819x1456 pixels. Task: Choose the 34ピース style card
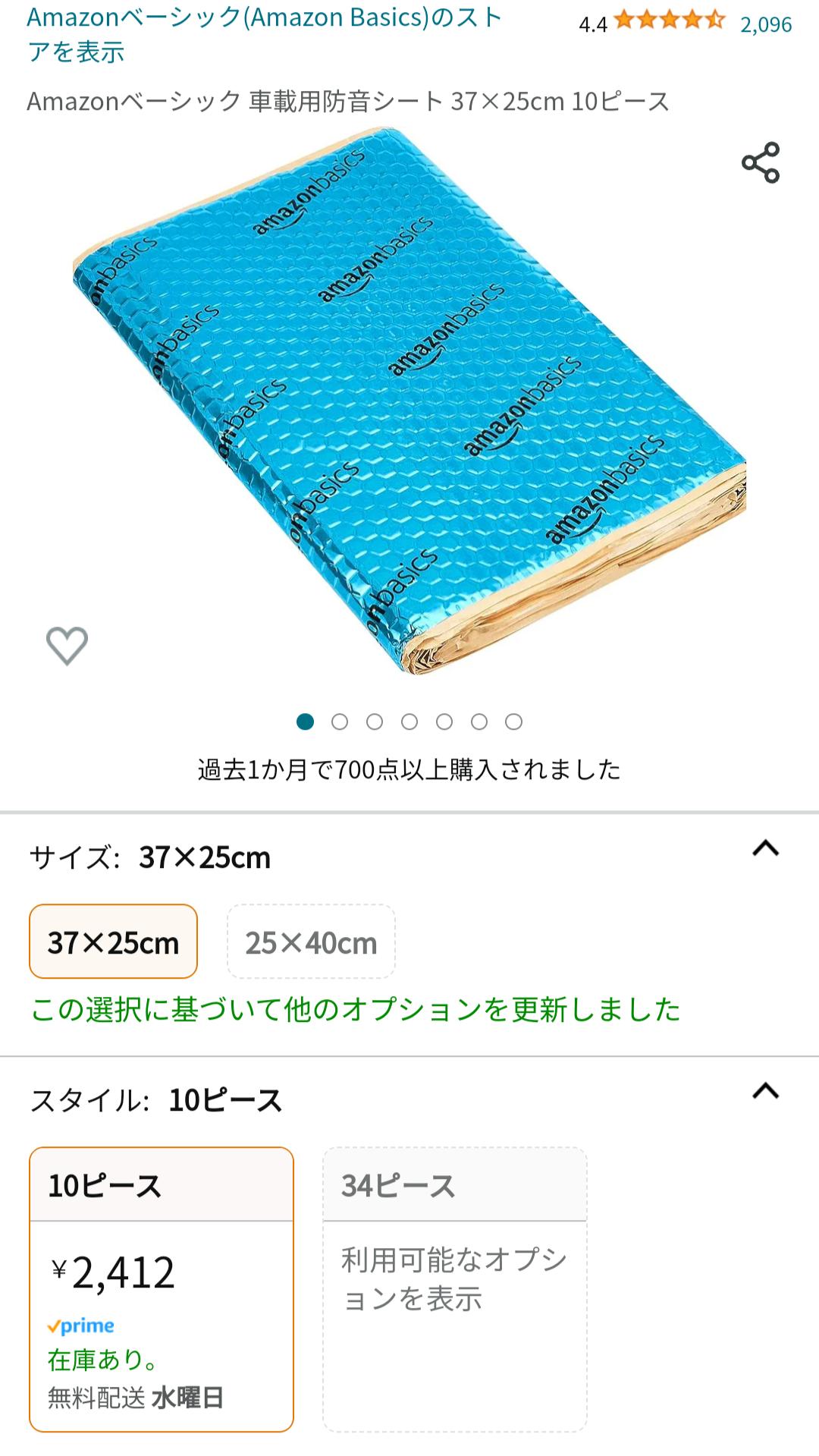pos(454,1288)
